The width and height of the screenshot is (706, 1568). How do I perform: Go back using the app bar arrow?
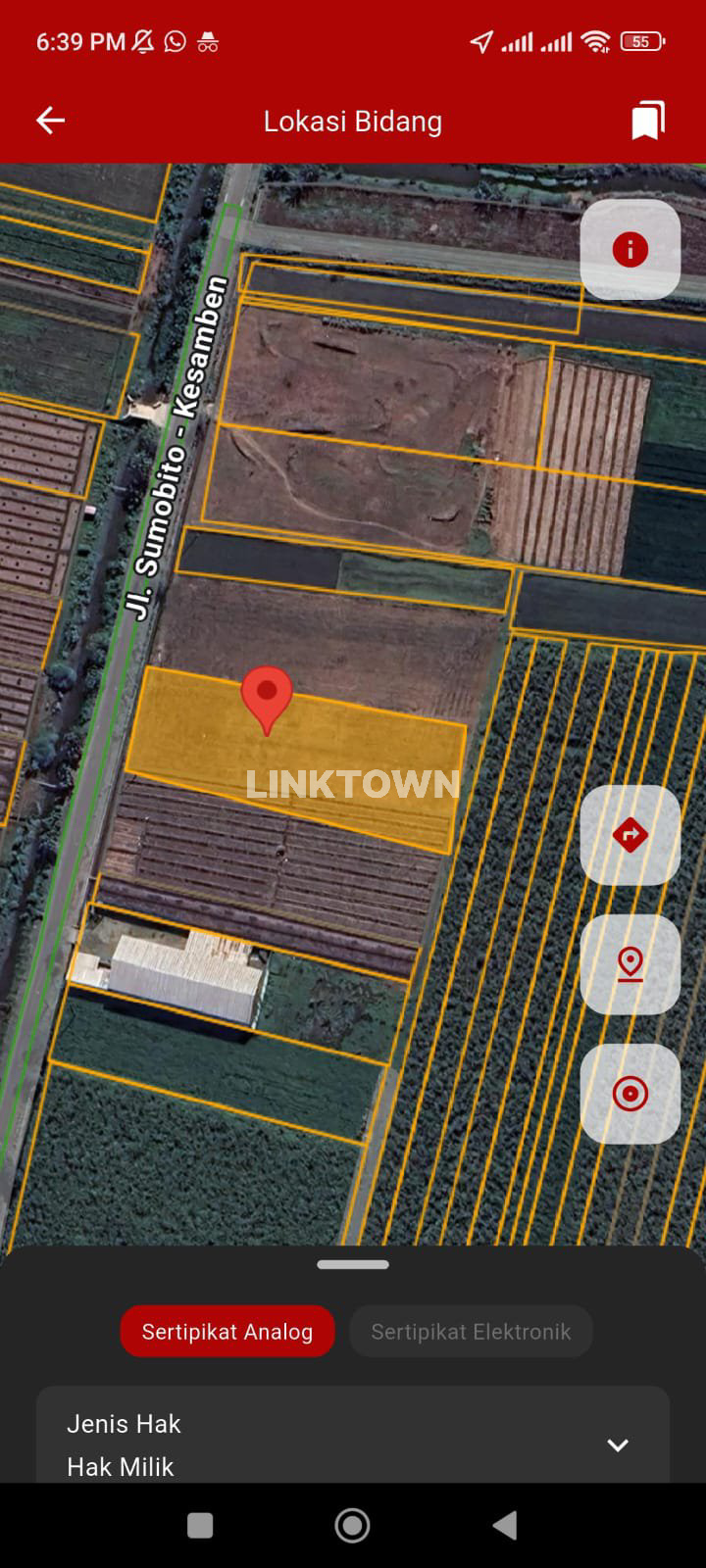coord(50,121)
